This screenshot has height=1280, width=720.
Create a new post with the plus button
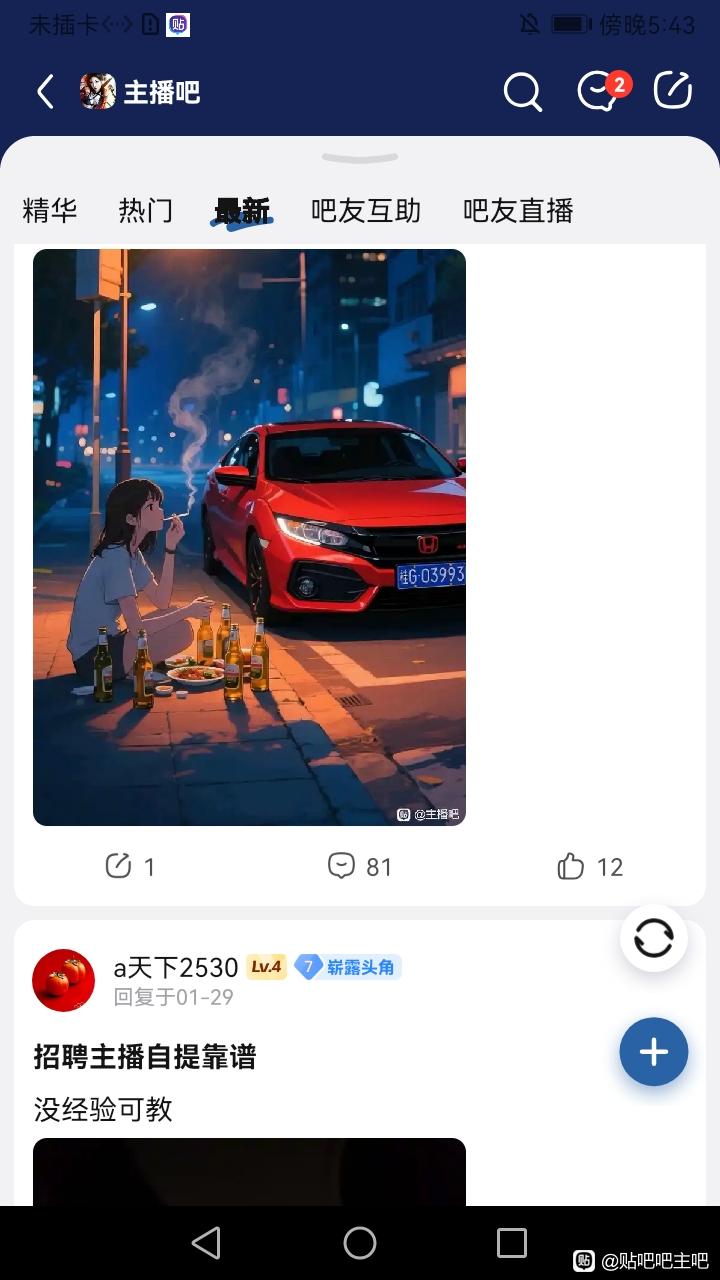click(654, 1052)
